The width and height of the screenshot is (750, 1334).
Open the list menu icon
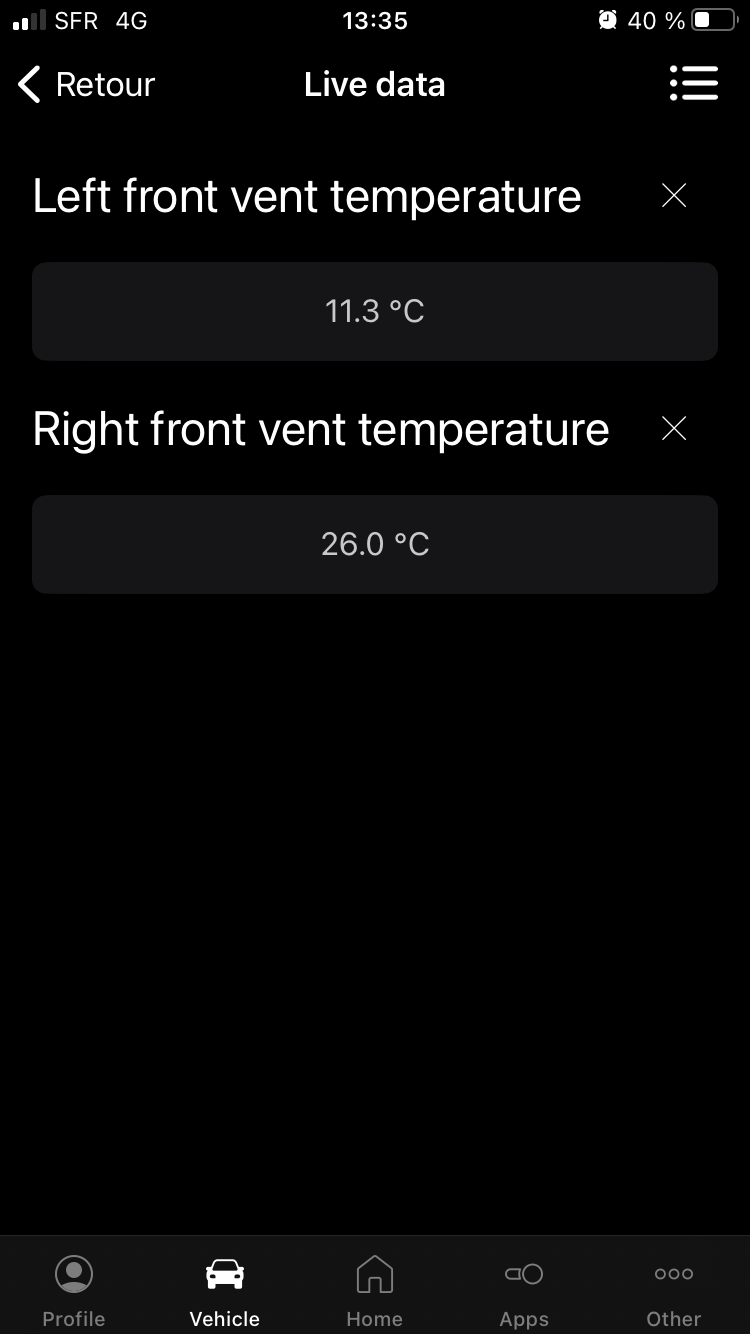pos(694,84)
